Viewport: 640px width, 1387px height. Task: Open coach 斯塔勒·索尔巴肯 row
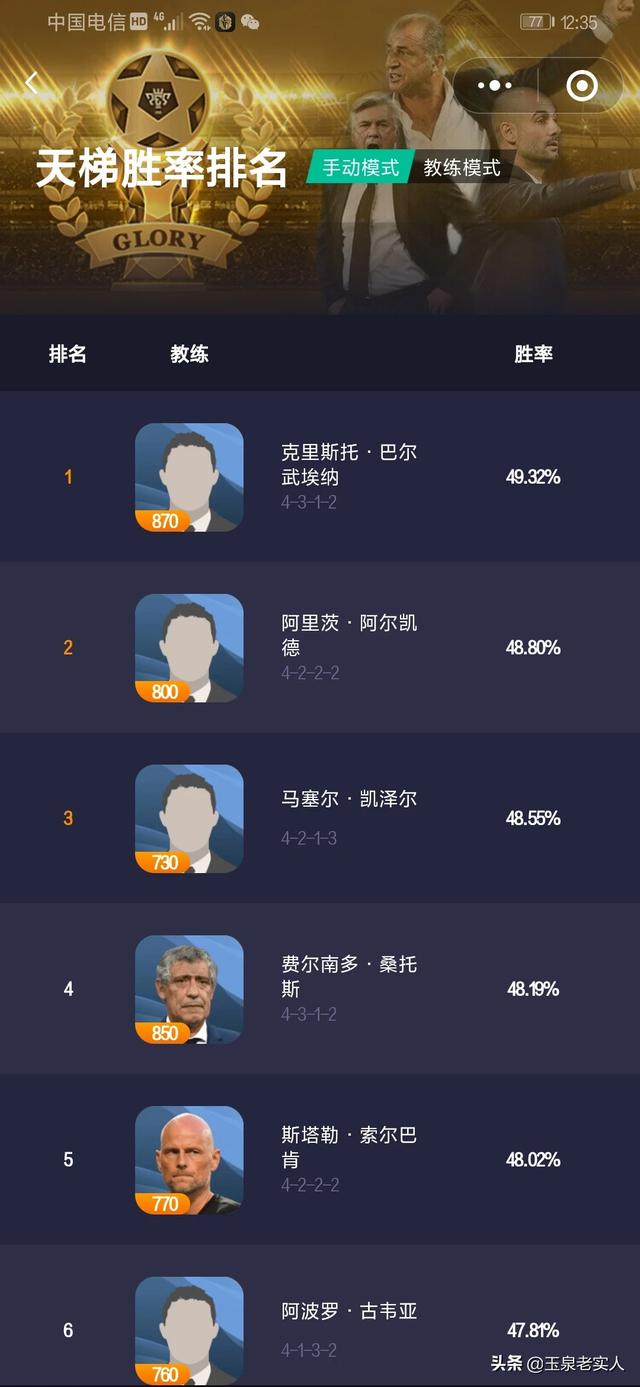[320, 1160]
